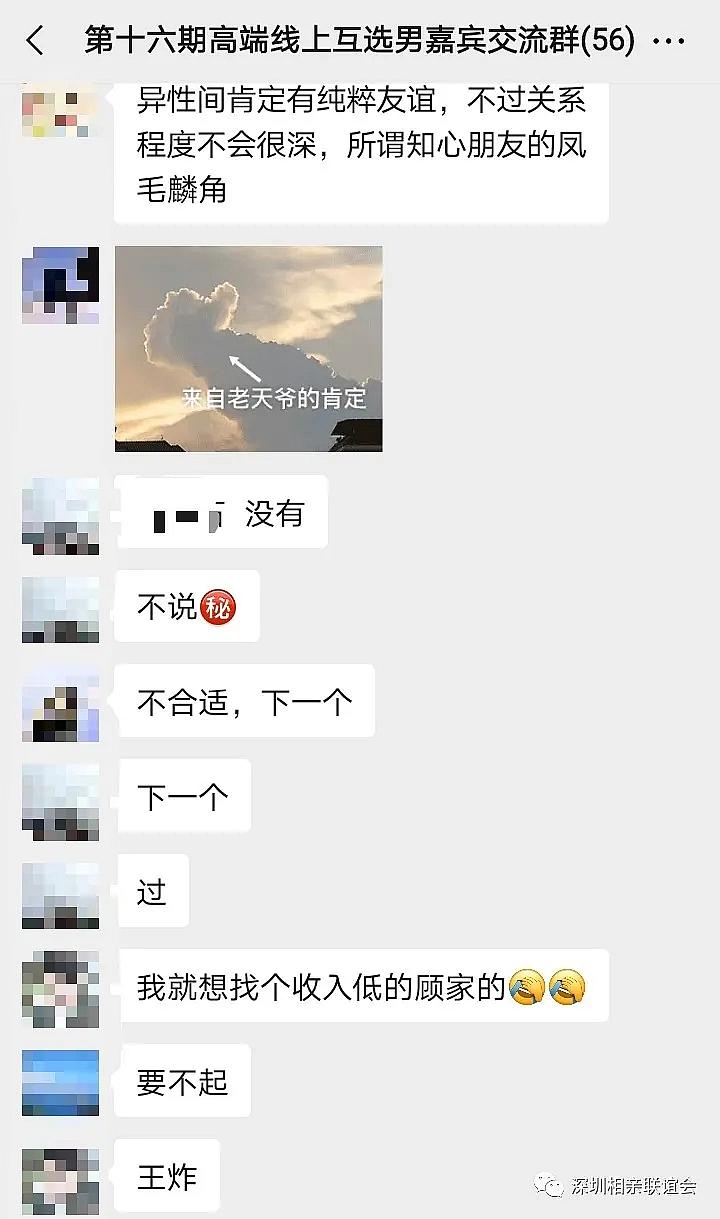Go back from the group chat

tap(35, 41)
